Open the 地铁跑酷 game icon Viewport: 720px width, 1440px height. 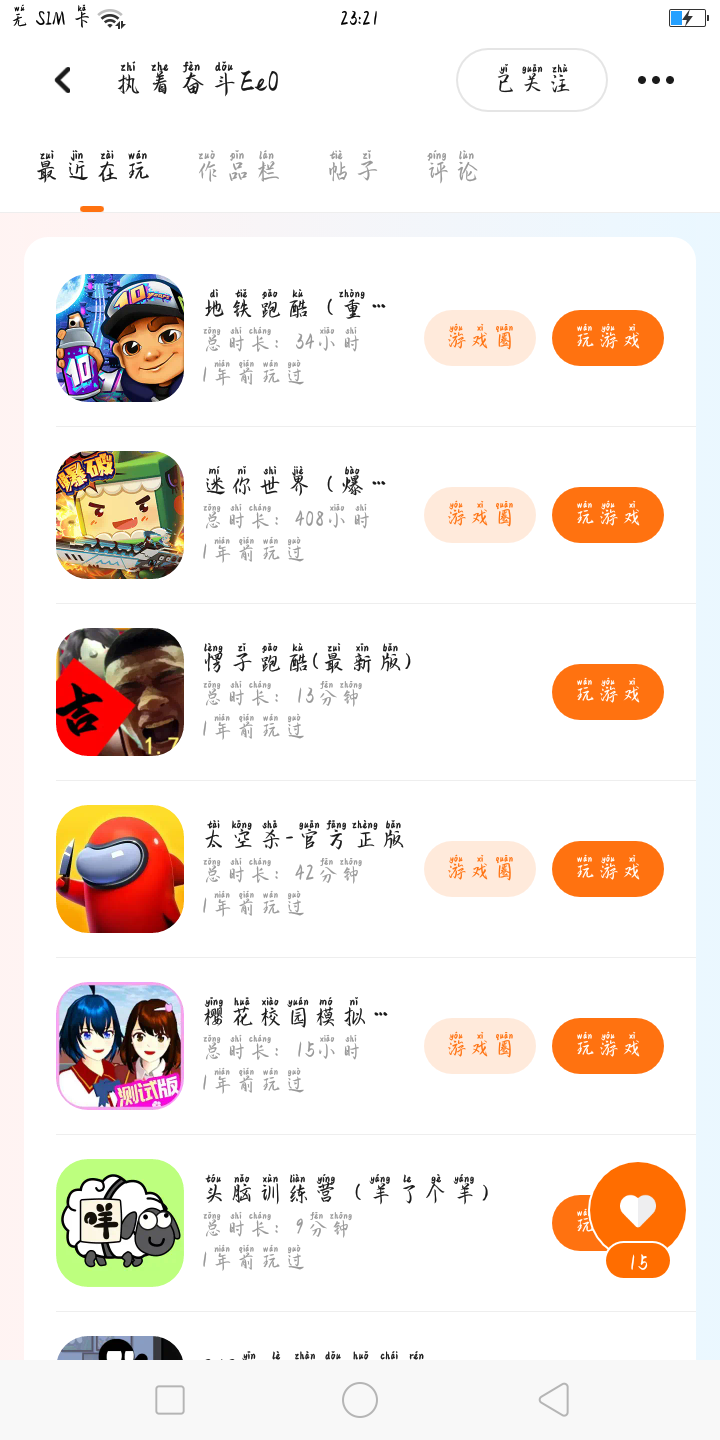pos(120,338)
